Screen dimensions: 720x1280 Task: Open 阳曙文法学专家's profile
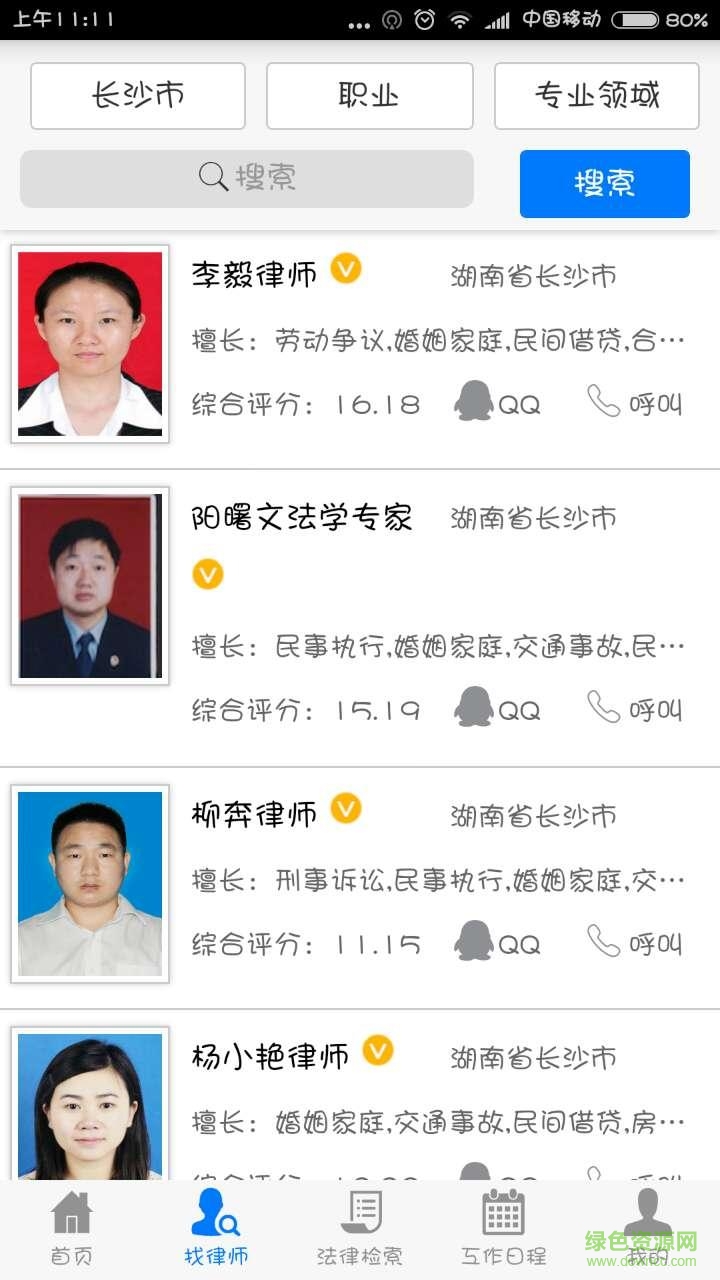[301, 518]
